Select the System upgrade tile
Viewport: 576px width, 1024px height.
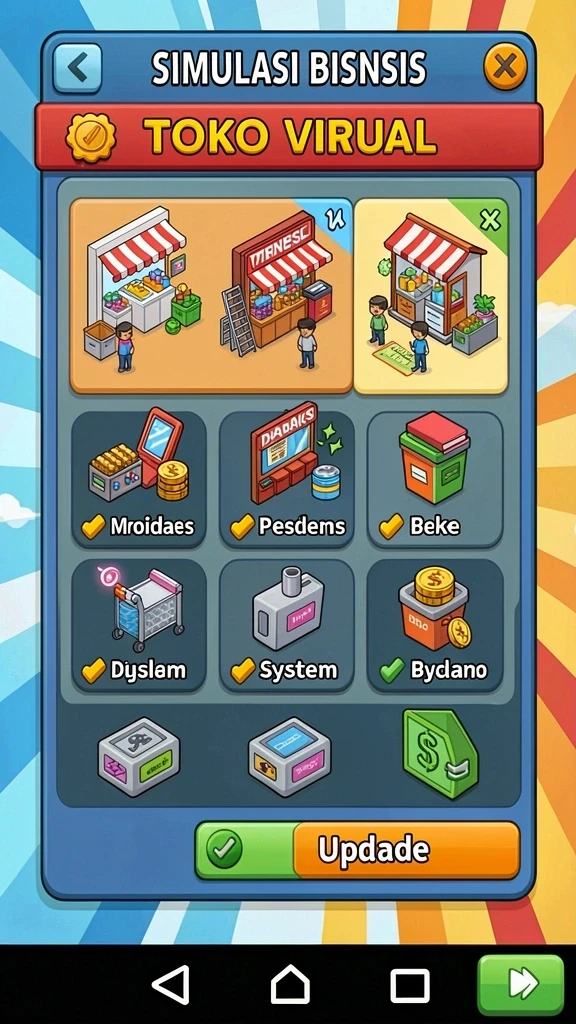pos(287,626)
